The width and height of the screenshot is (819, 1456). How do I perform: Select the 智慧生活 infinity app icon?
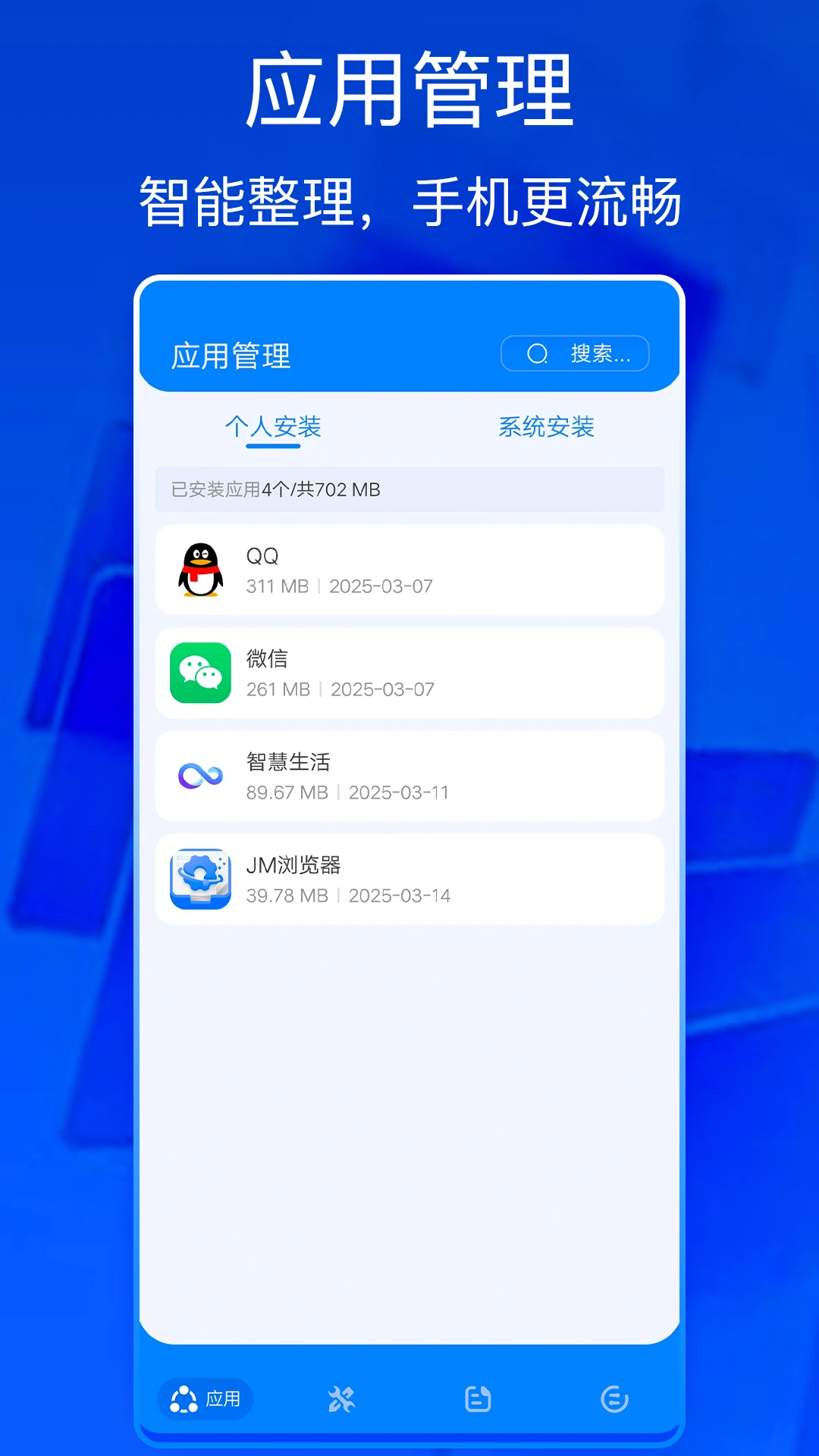[199, 775]
